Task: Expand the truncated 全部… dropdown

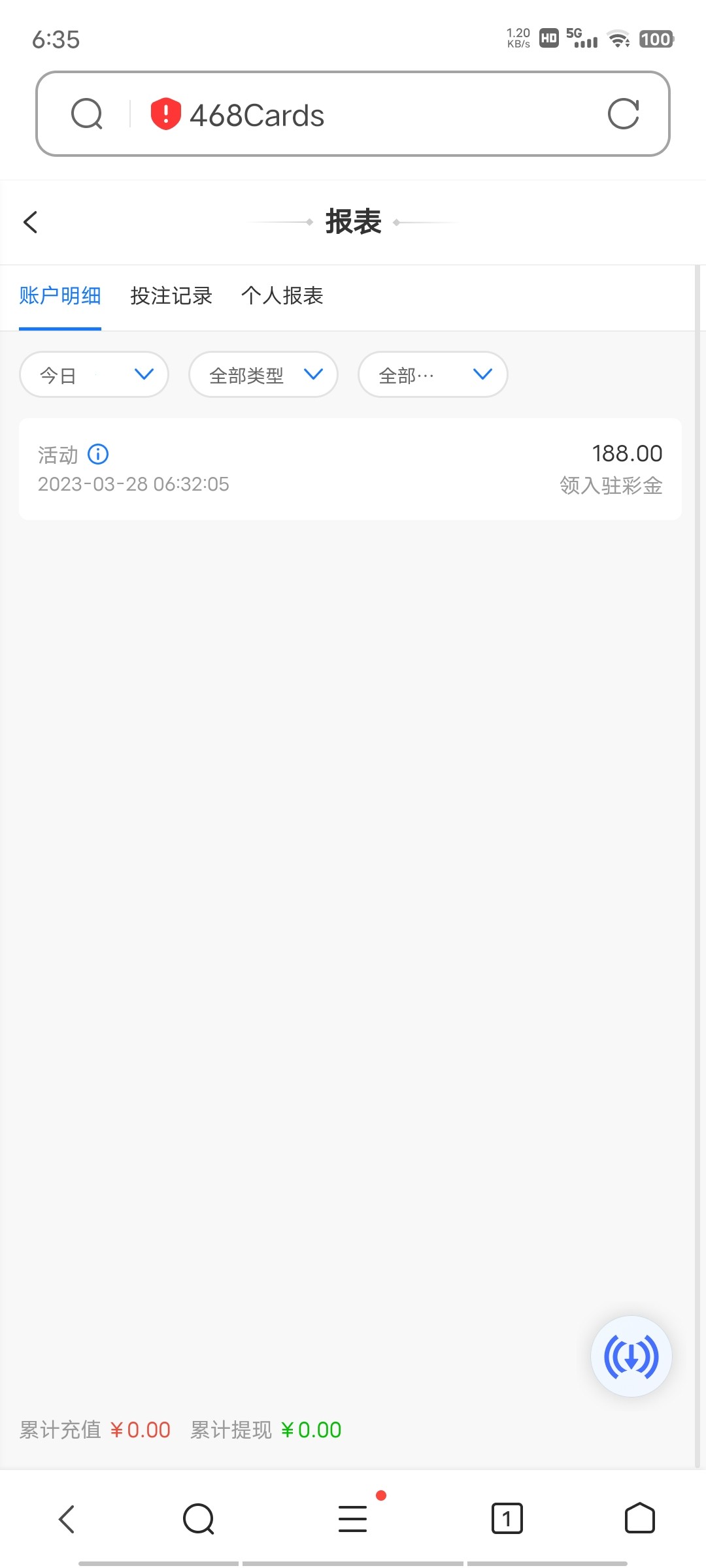Action: click(433, 375)
